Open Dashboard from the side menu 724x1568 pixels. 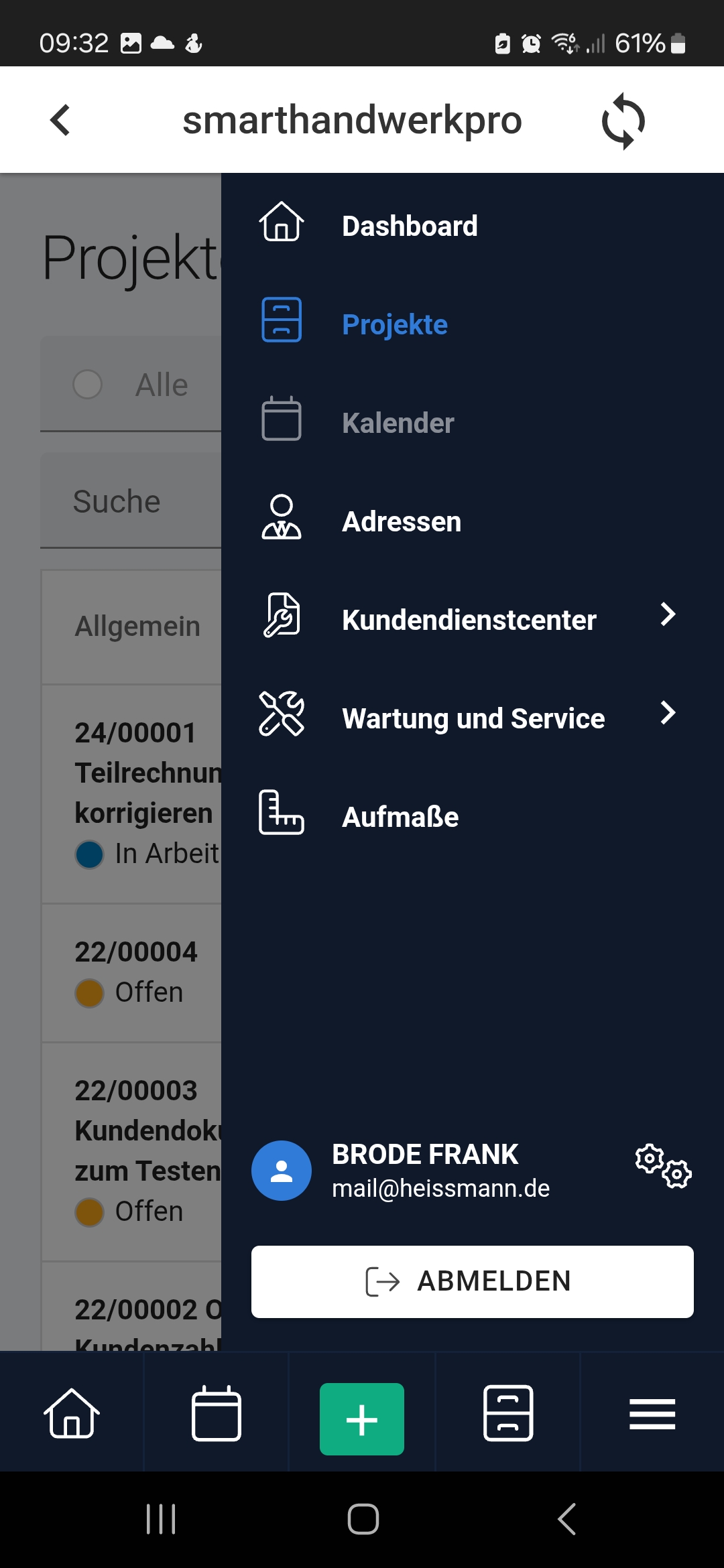pyautogui.click(x=410, y=226)
